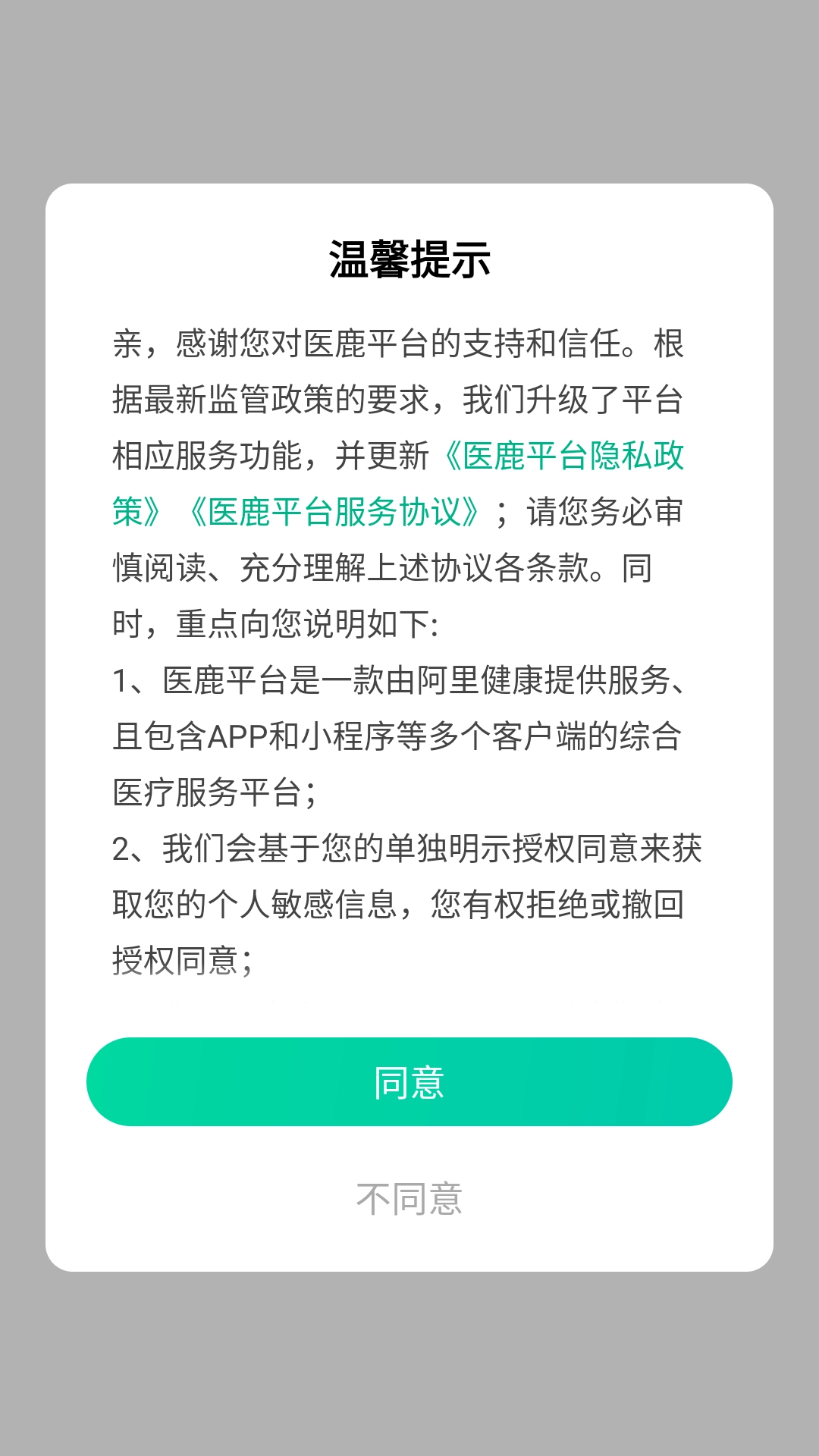View the 《医鹿平台服务协议》 link
819x1456 pixels.
point(334,513)
